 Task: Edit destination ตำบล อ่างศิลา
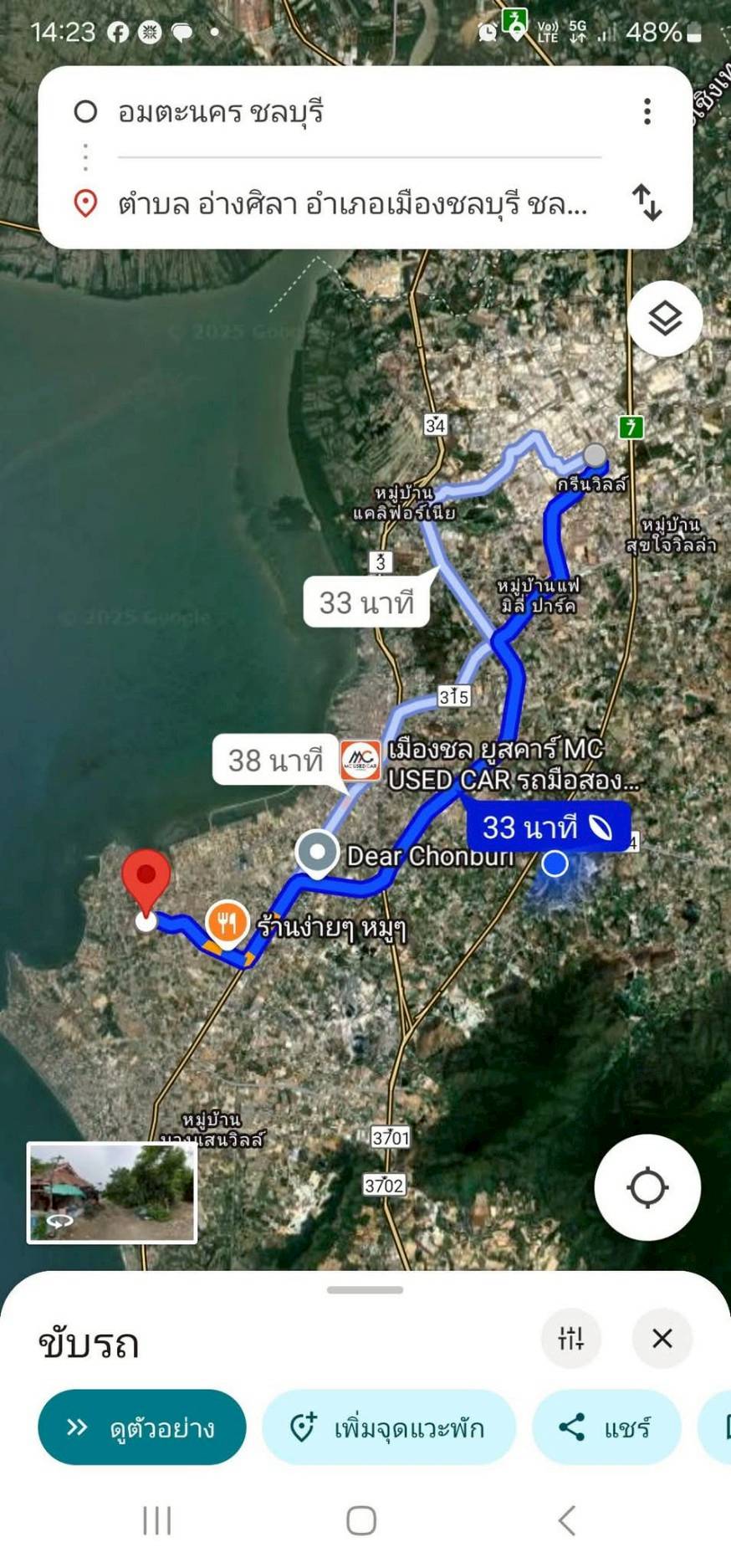[351, 203]
